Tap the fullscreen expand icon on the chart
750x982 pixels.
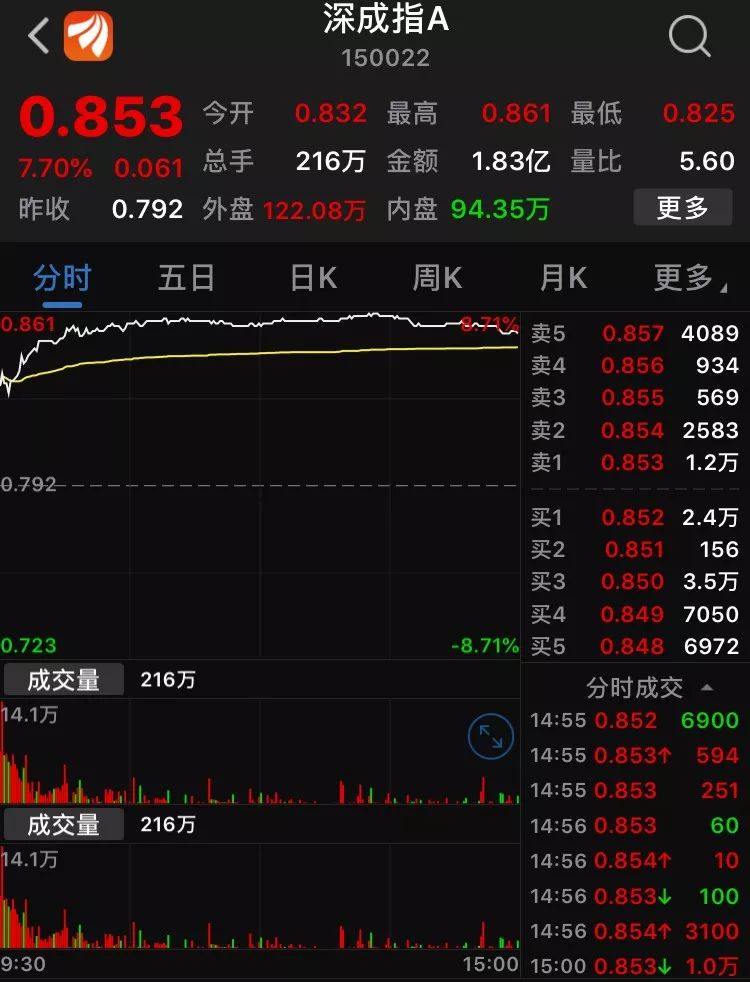pos(490,735)
